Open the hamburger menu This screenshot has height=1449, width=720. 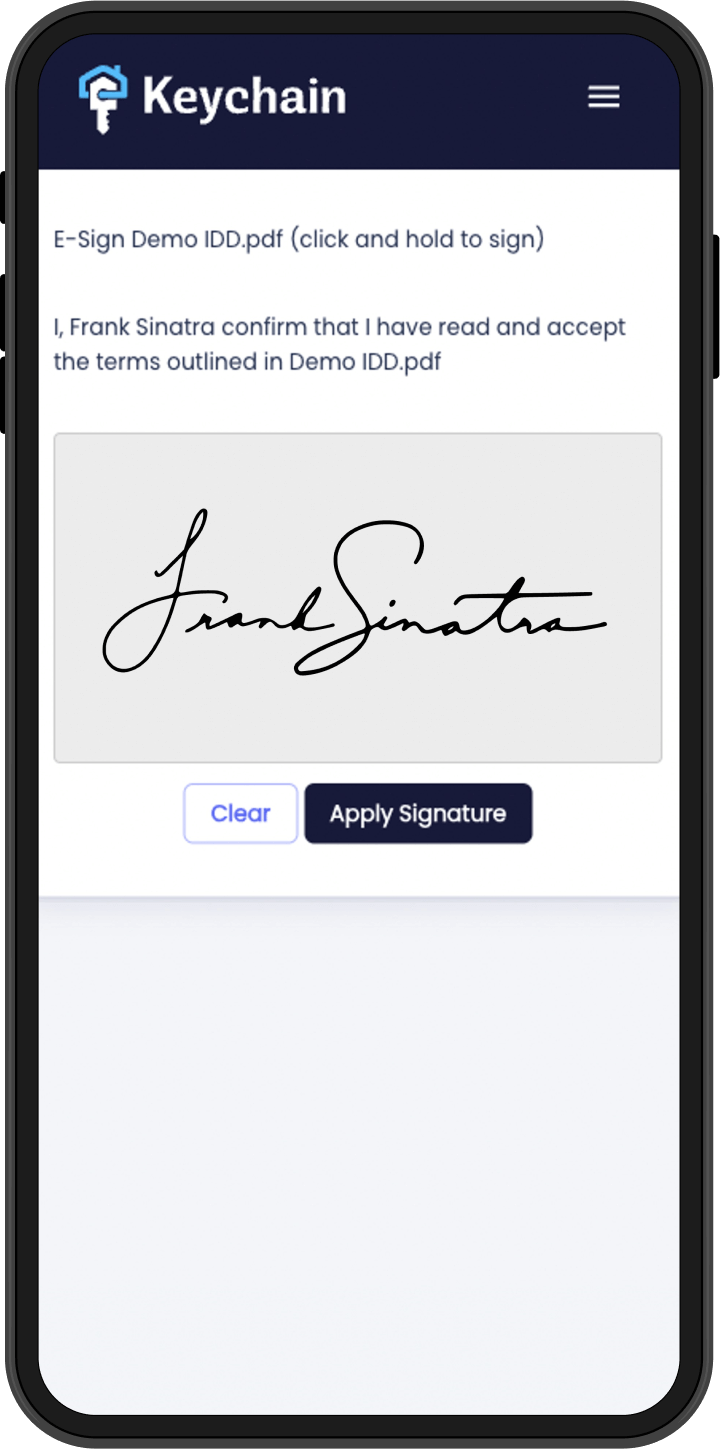pyautogui.click(x=603, y=97)
